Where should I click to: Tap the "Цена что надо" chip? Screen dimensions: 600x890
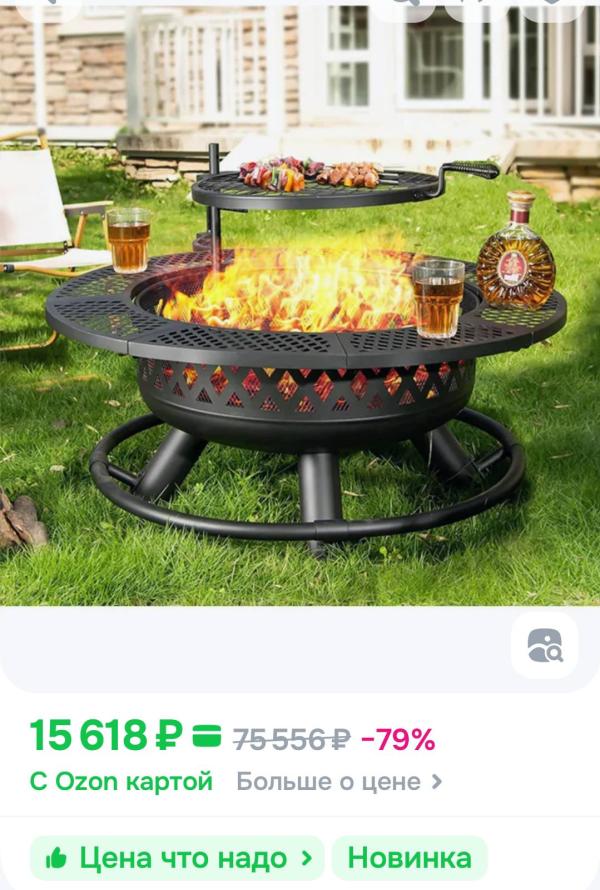(177, 858)
